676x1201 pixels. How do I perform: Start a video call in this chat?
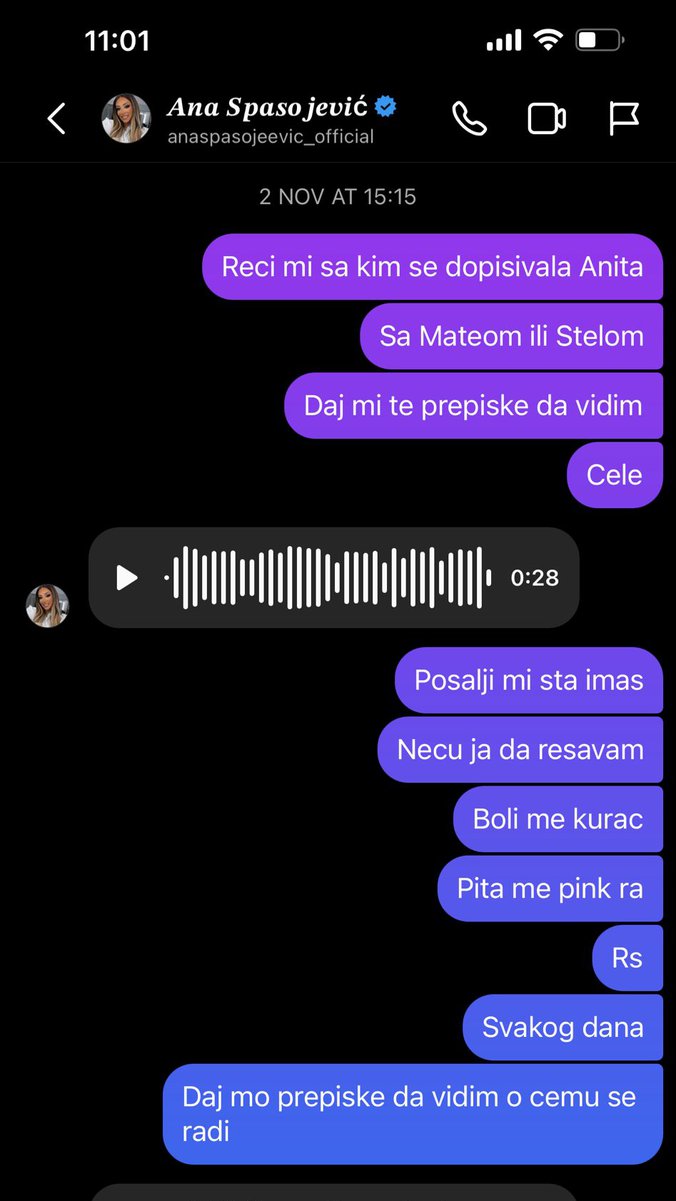[x=546, y=119]
